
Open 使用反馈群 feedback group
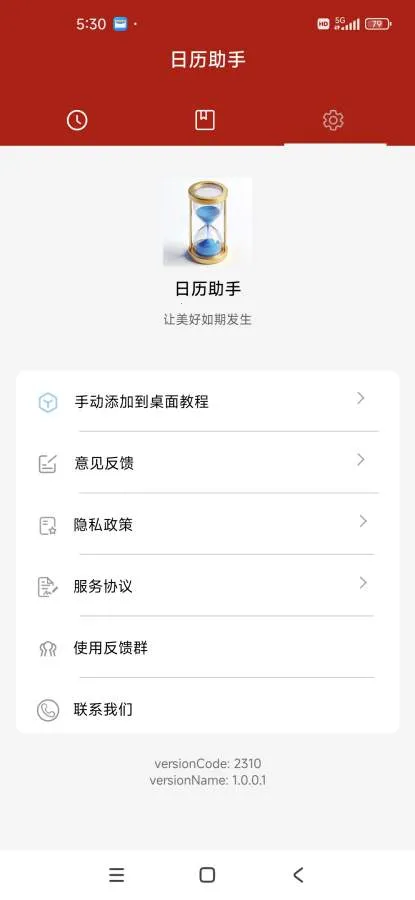pyautogui.click(x=207, y=647)
